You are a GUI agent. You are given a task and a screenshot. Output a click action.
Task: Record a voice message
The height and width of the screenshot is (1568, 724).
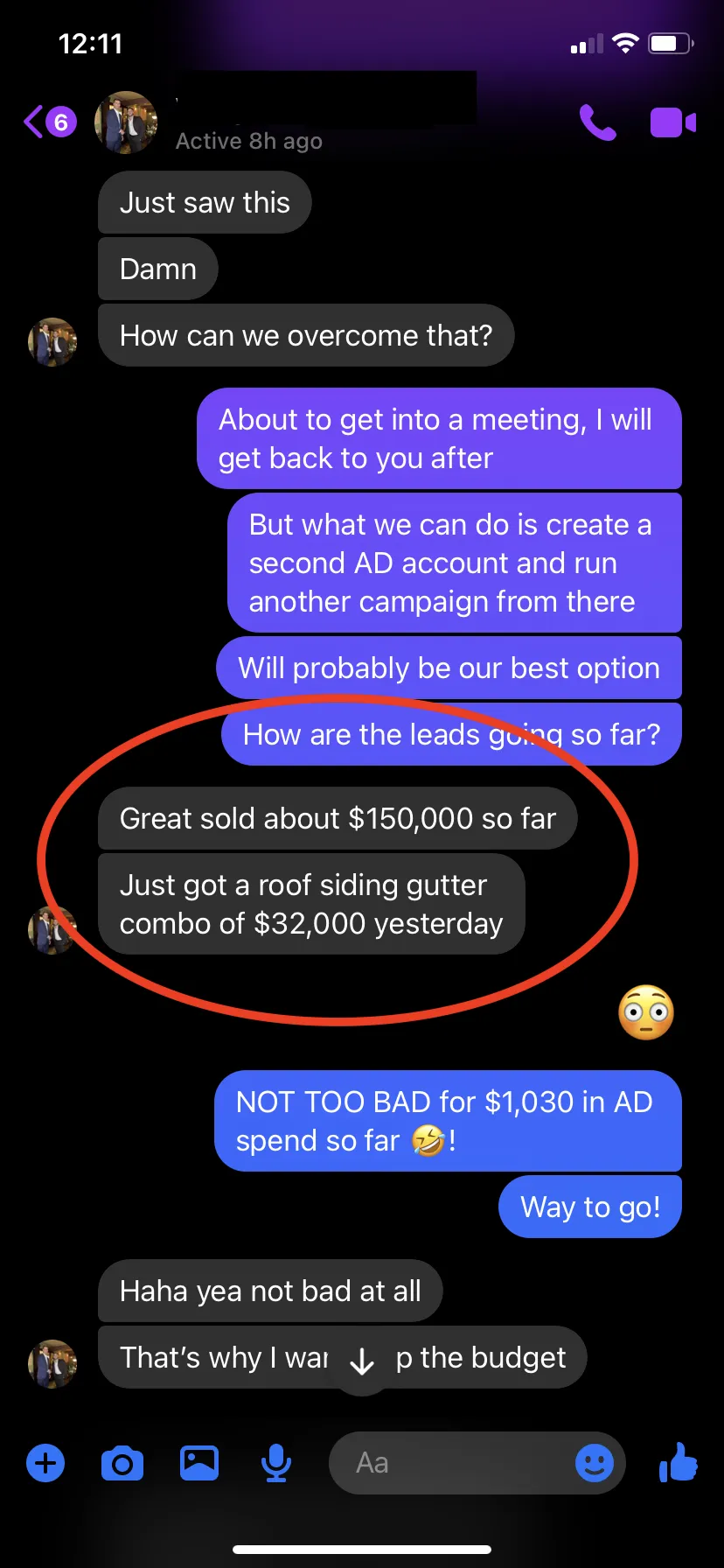(276, 1463)
